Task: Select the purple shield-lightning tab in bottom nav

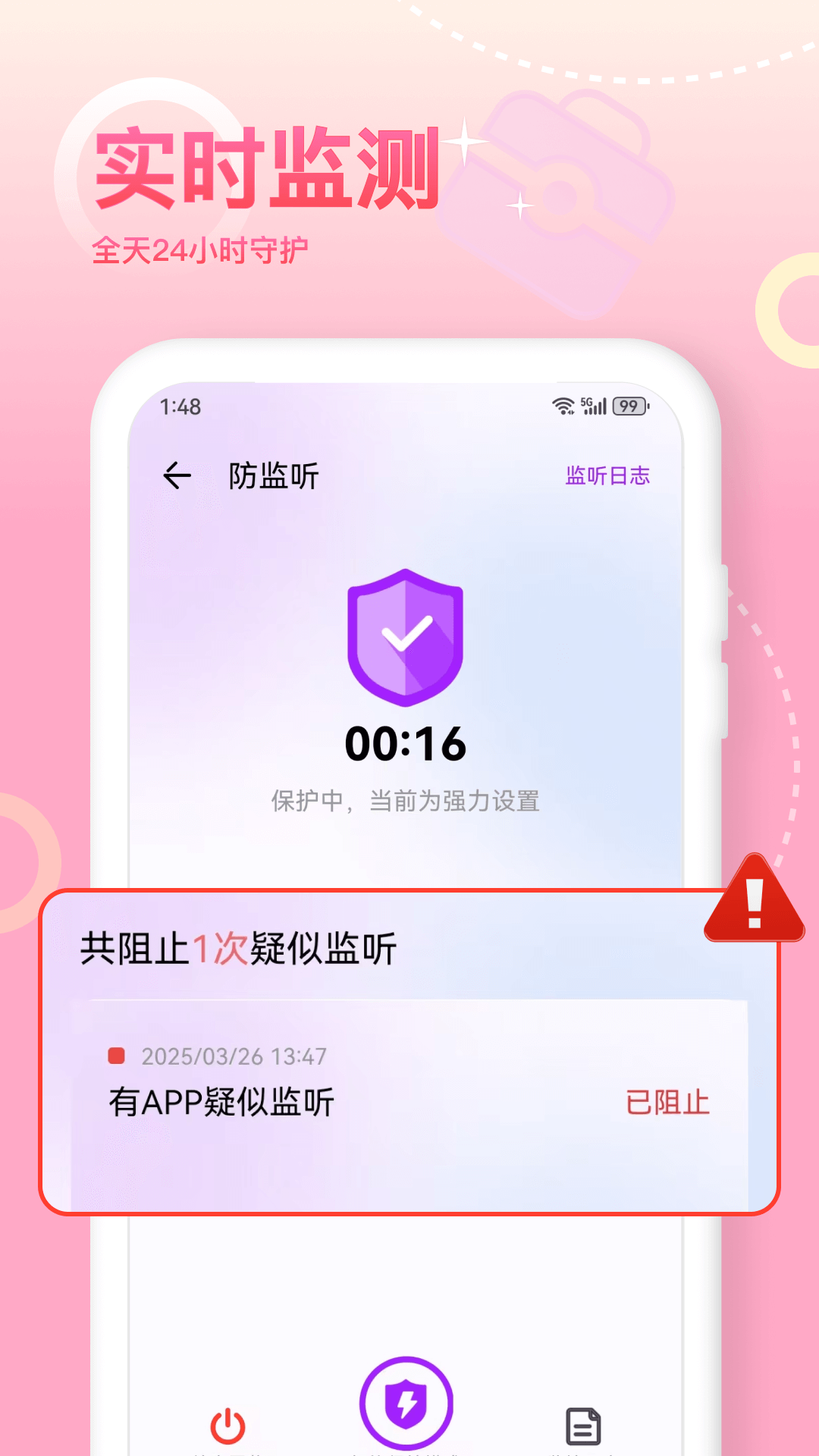Action: 406,1404
